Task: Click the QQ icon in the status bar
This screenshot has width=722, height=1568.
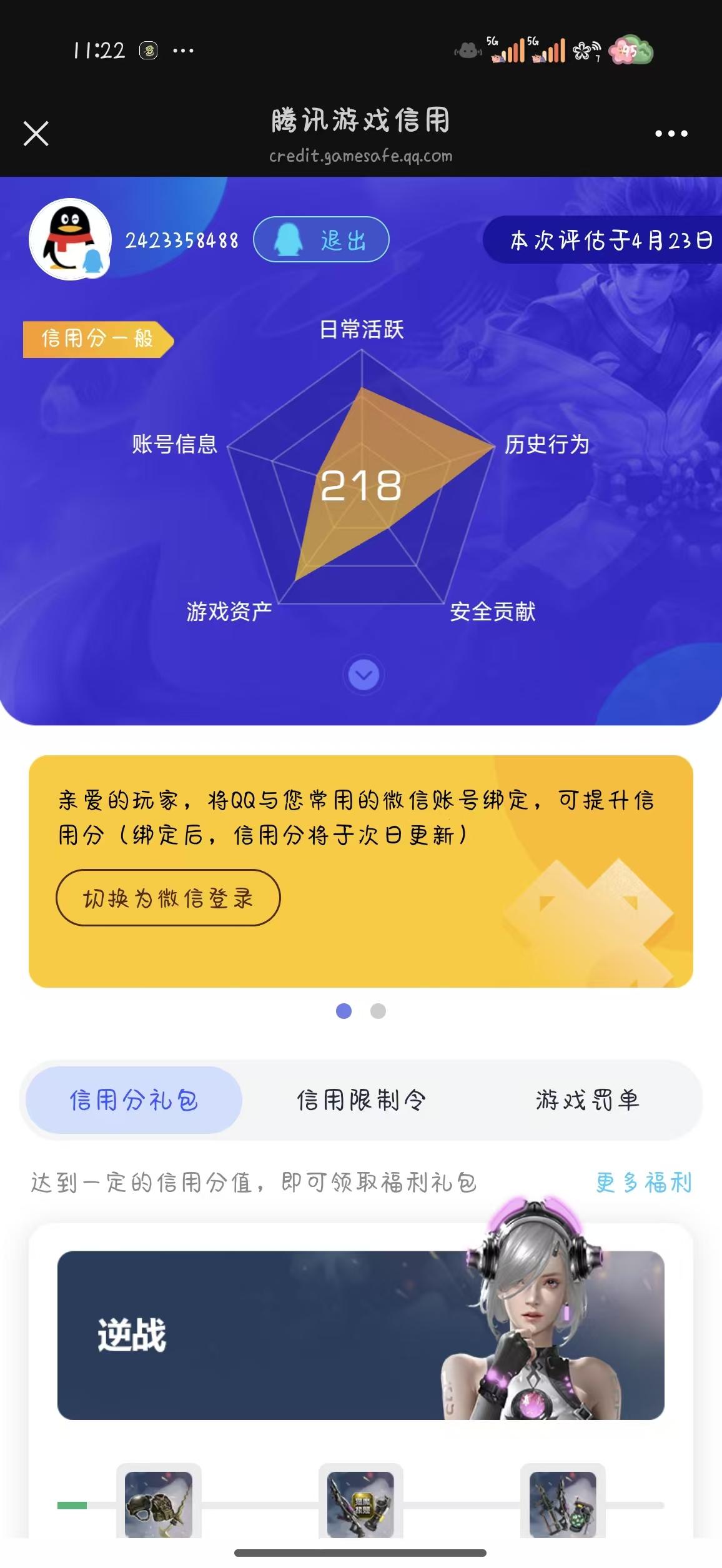Action: (x=148, y=49)
